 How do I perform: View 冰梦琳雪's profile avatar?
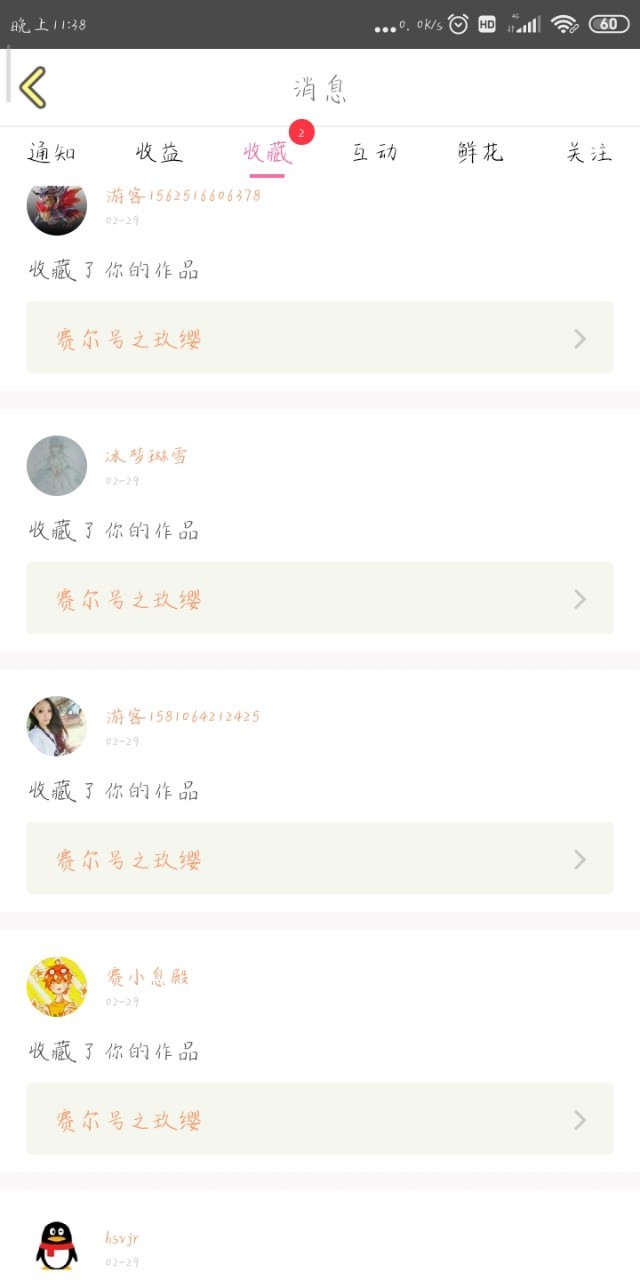pos(57,466)
